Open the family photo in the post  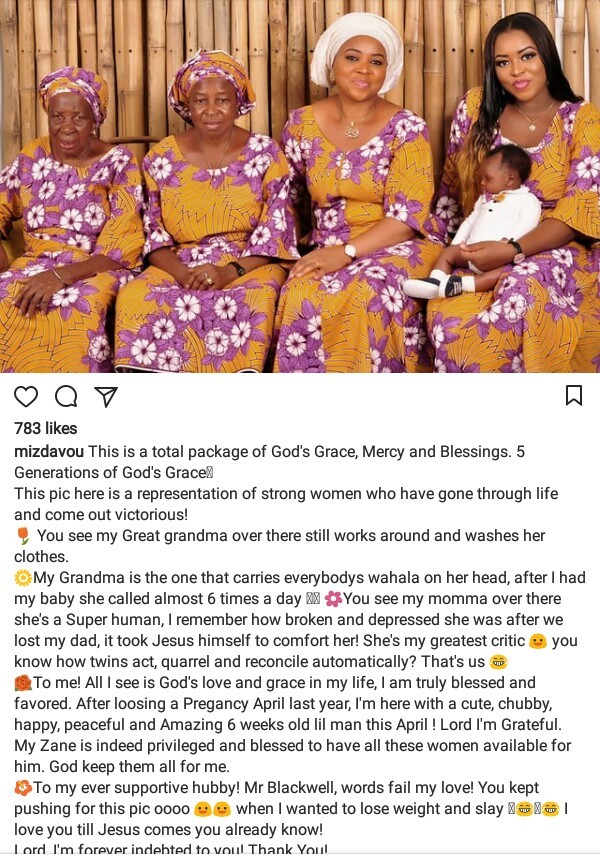[300, 187]
